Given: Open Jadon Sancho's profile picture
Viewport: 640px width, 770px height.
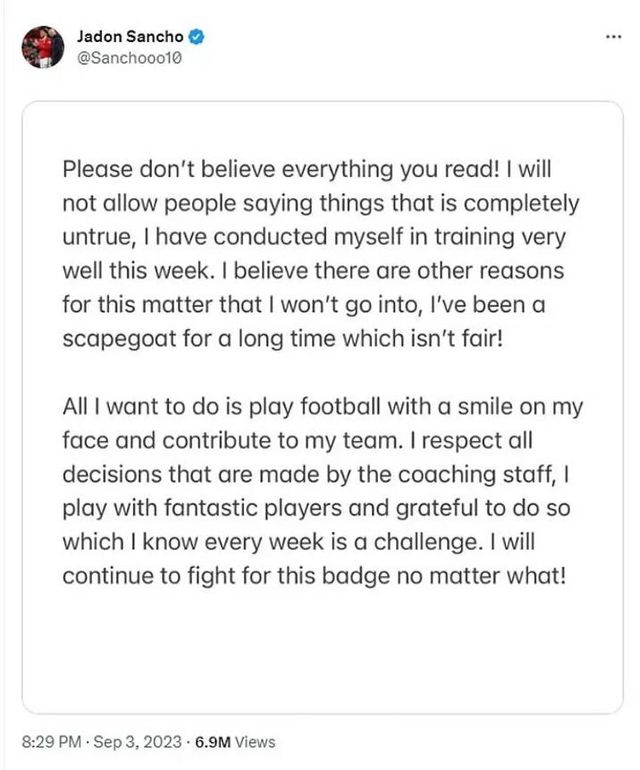Looking at the screenshot, I should point(43,47).
